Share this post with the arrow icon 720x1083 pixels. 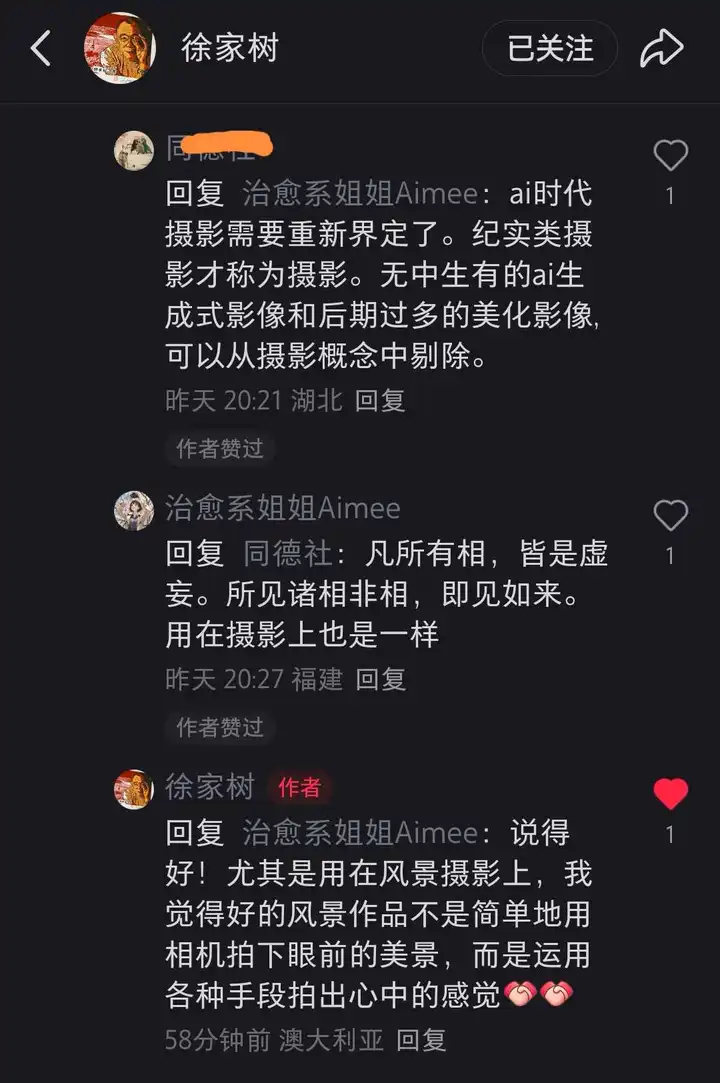[x=661, y=48]
